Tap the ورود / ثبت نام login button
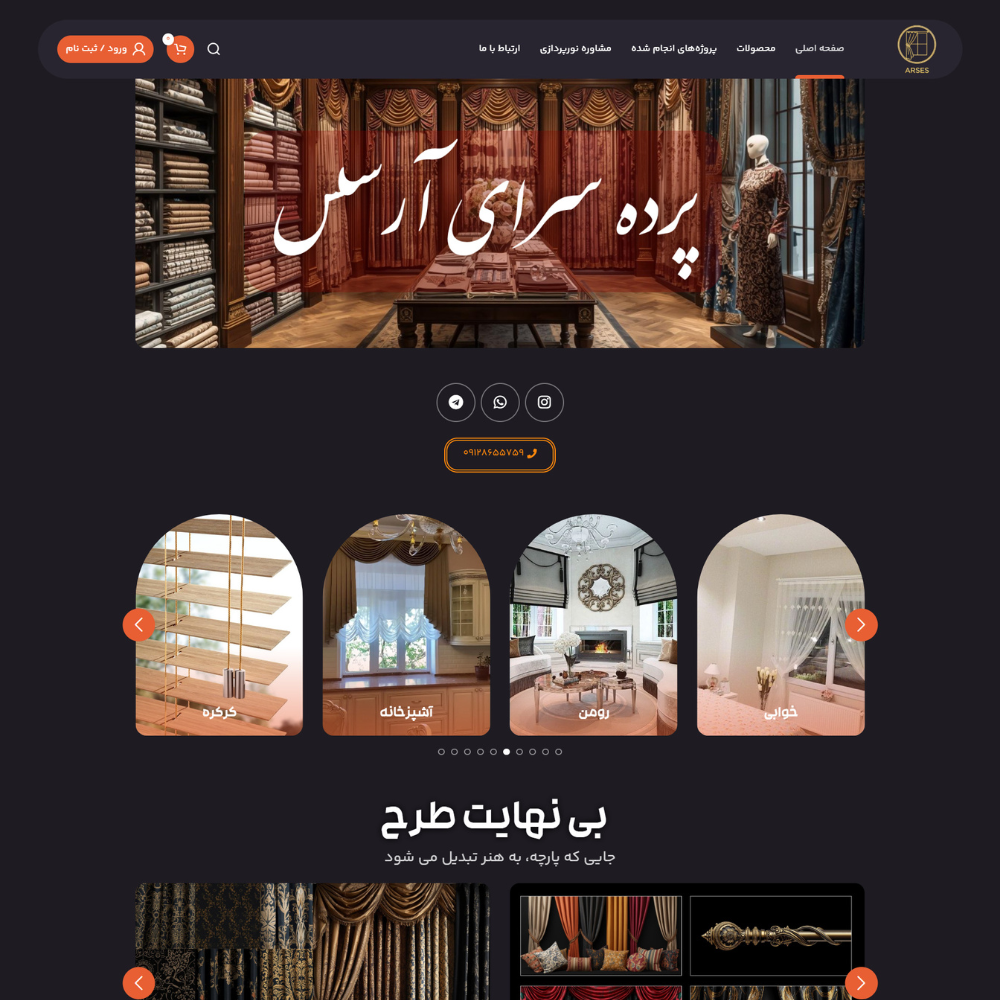 tap(105, 49)
